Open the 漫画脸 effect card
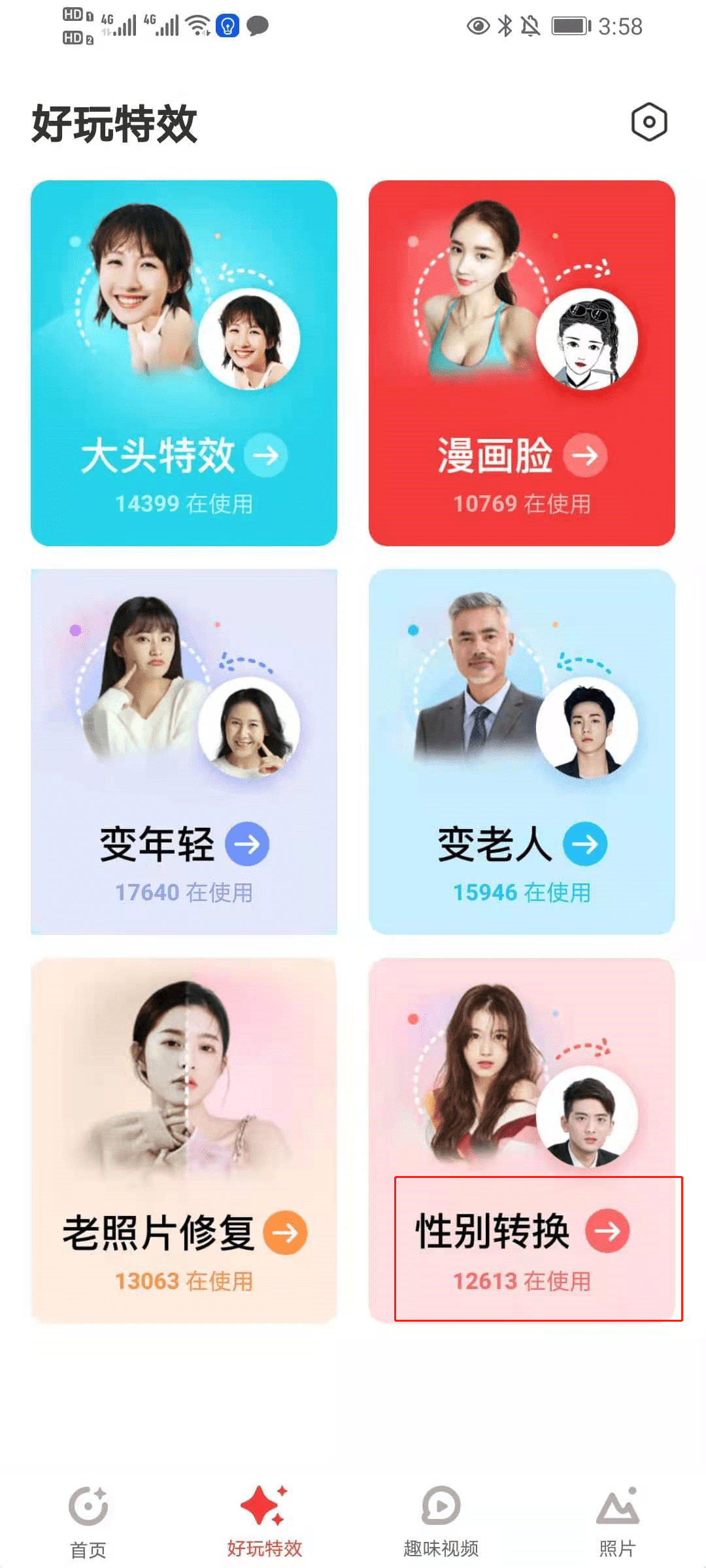Image resolution: width=706 pixels, height=1568 pixels. [522, 363]
